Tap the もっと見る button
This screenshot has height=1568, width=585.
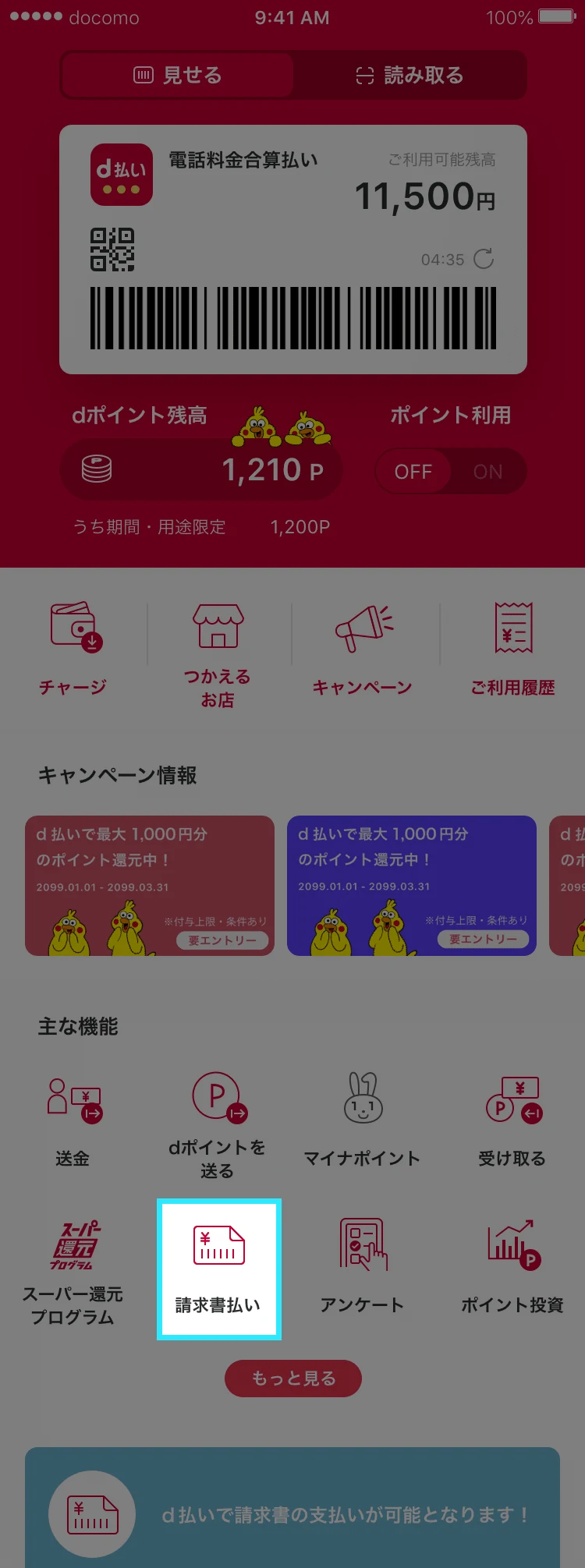click(x=292, y=1379)
